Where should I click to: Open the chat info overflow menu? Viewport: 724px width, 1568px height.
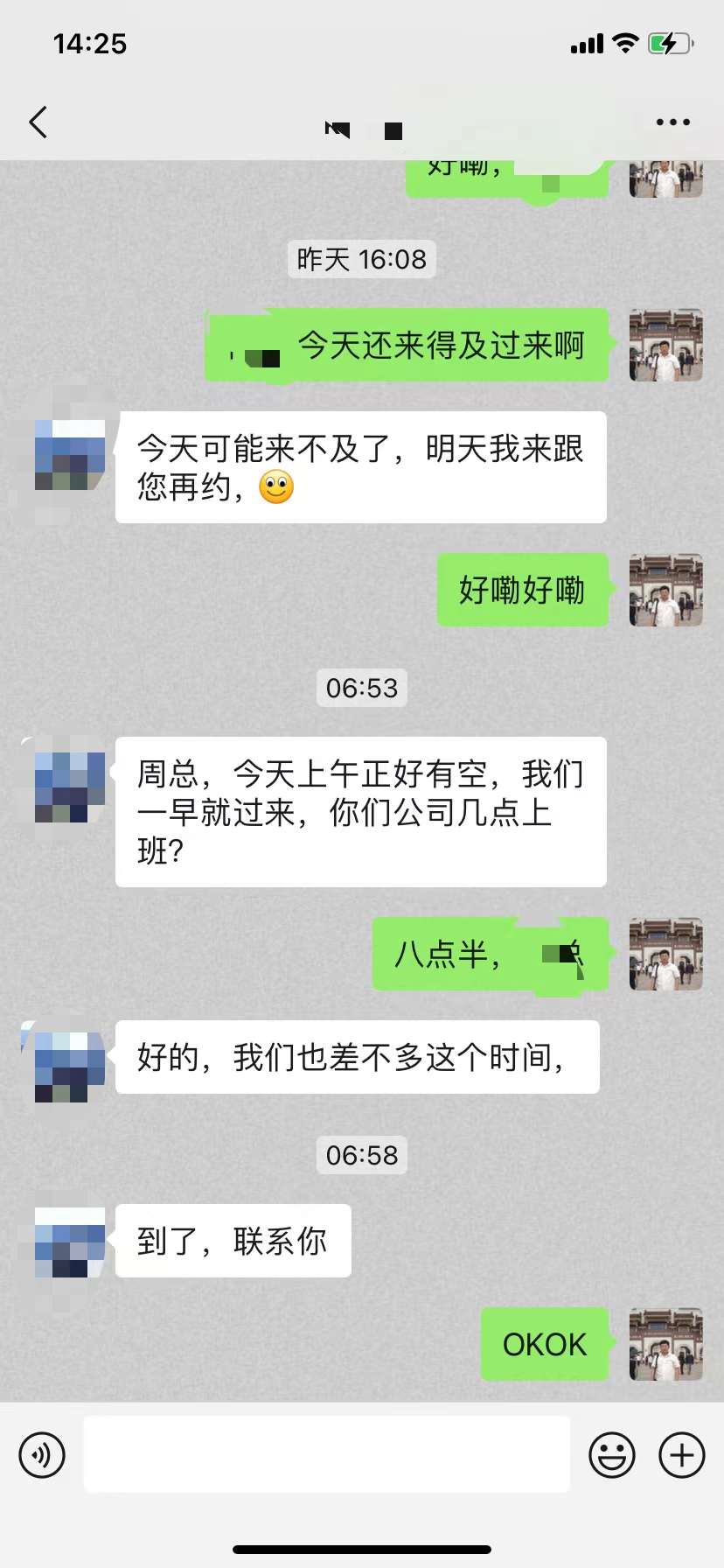coord(672,122)
